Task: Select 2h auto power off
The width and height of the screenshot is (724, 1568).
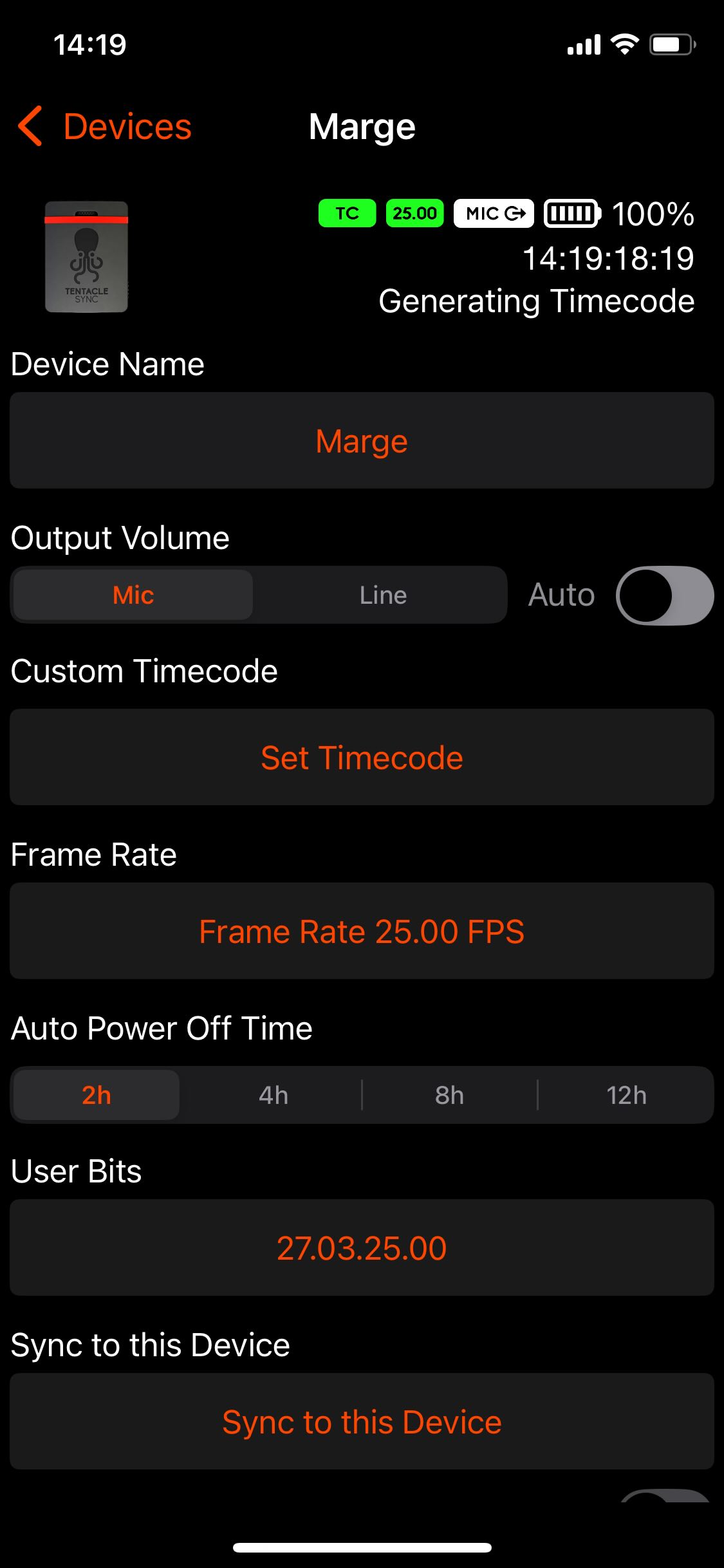Action: [97, 1095]
